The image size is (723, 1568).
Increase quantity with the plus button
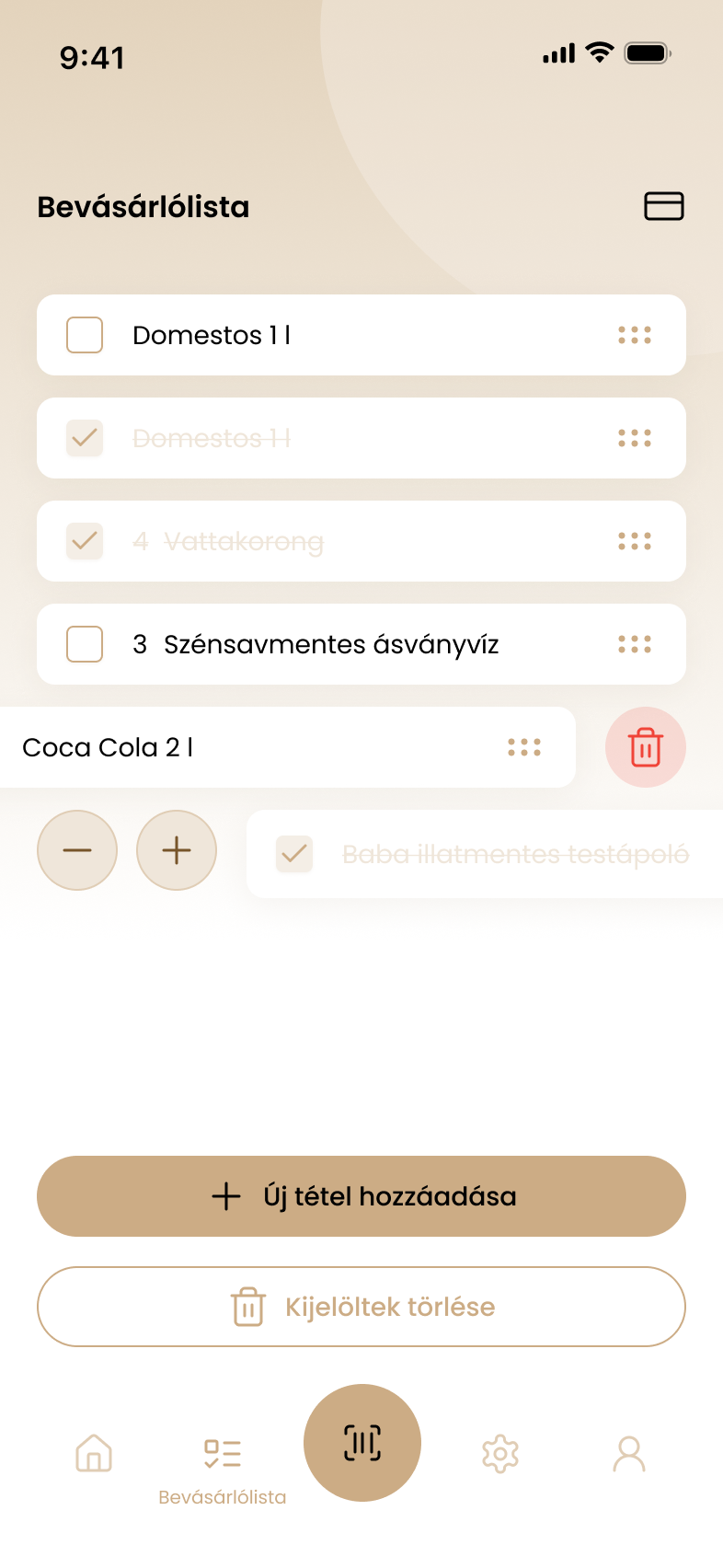[x=177, y=850]
